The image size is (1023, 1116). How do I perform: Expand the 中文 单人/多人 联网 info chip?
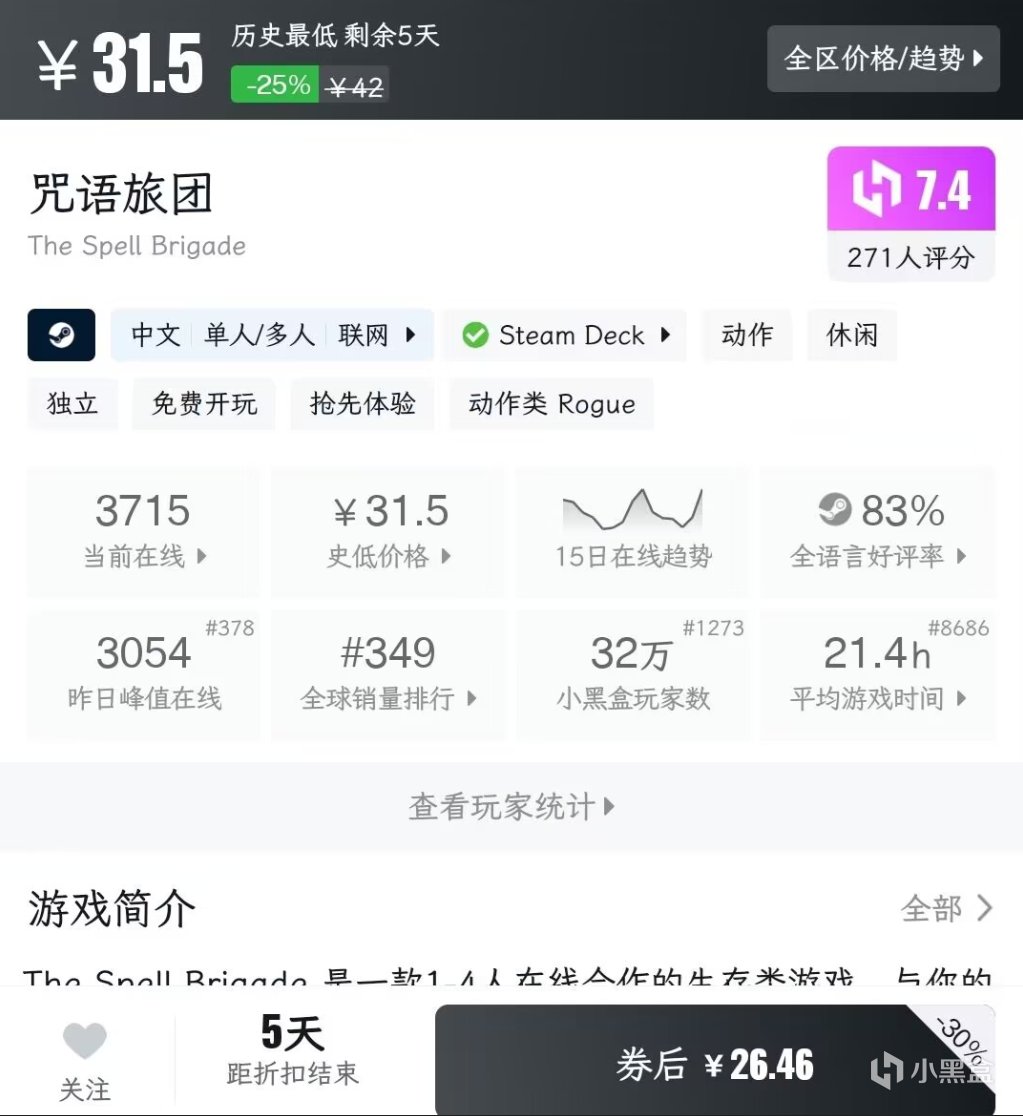(272, 335)
